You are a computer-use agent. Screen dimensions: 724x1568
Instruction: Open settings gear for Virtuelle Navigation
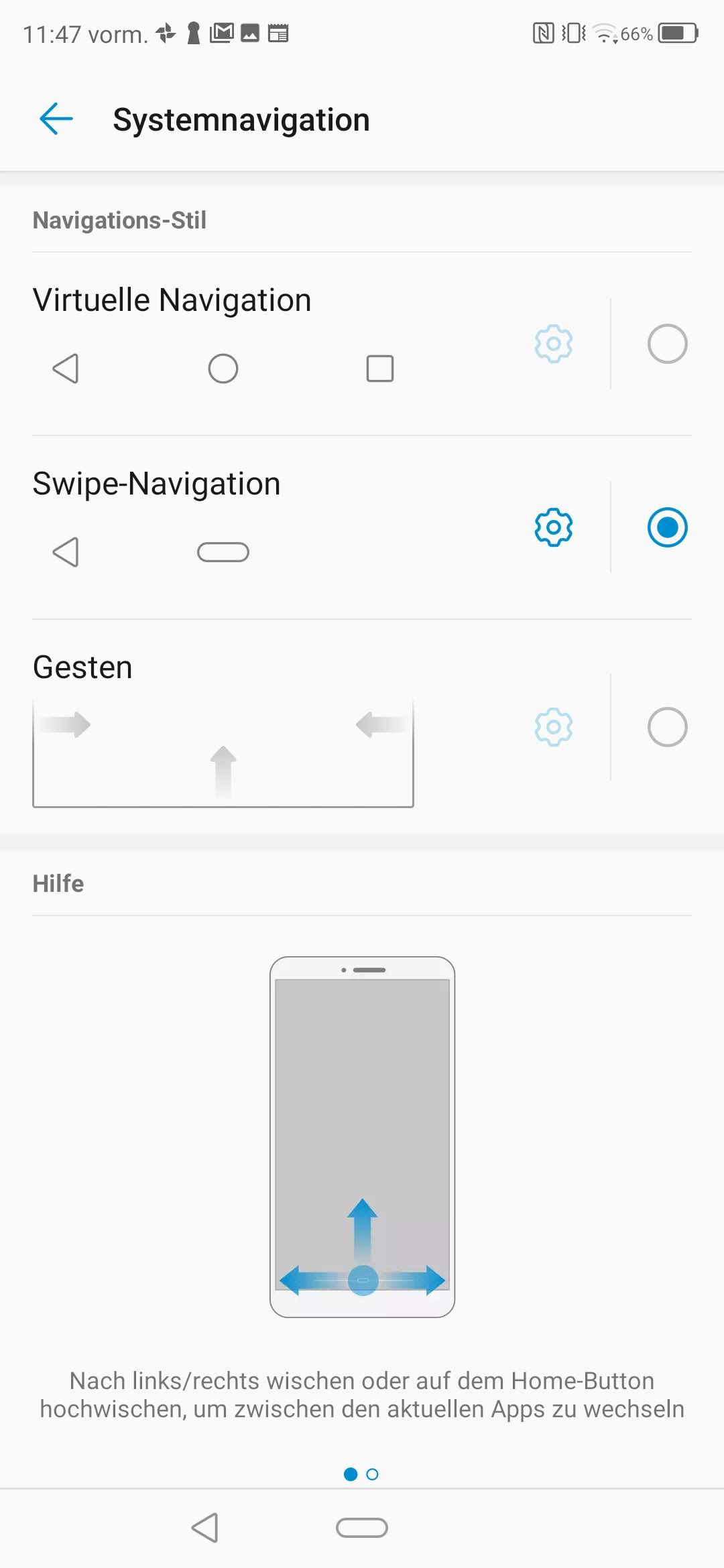pyautogui.click(x=554, y=344)
